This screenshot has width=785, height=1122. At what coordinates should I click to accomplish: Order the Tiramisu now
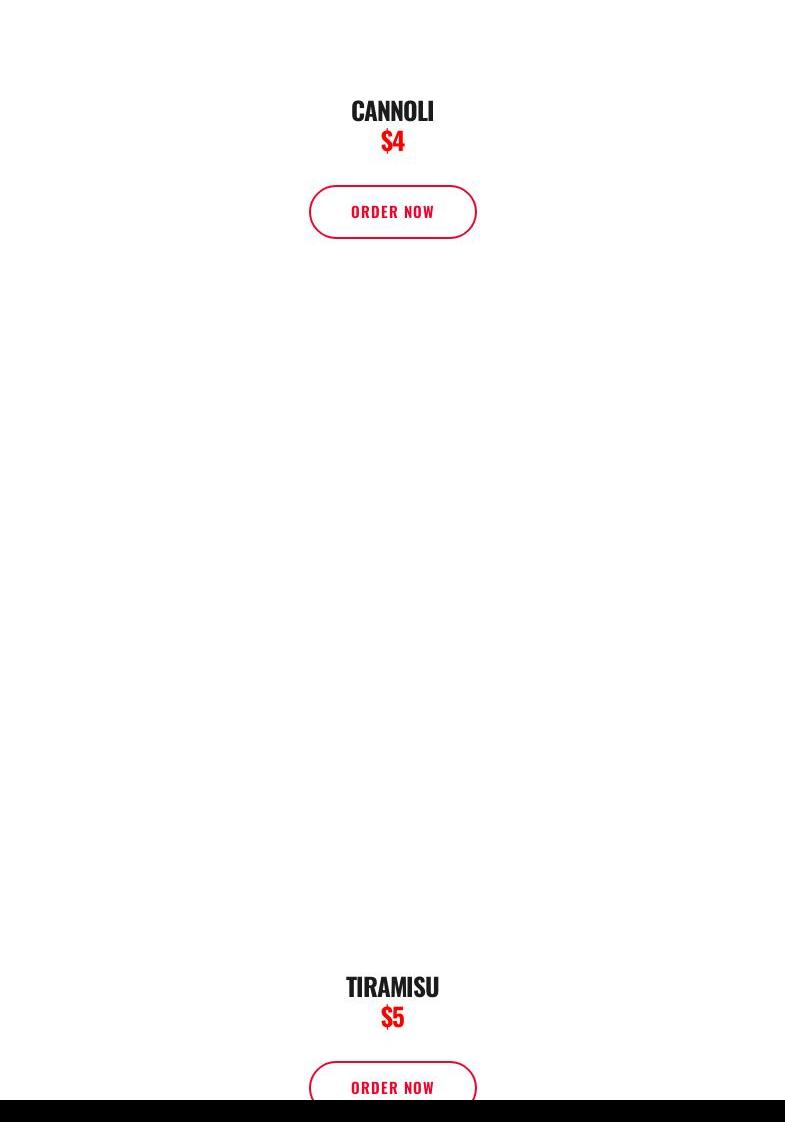pyautogui.click(x=392, y=1084)
